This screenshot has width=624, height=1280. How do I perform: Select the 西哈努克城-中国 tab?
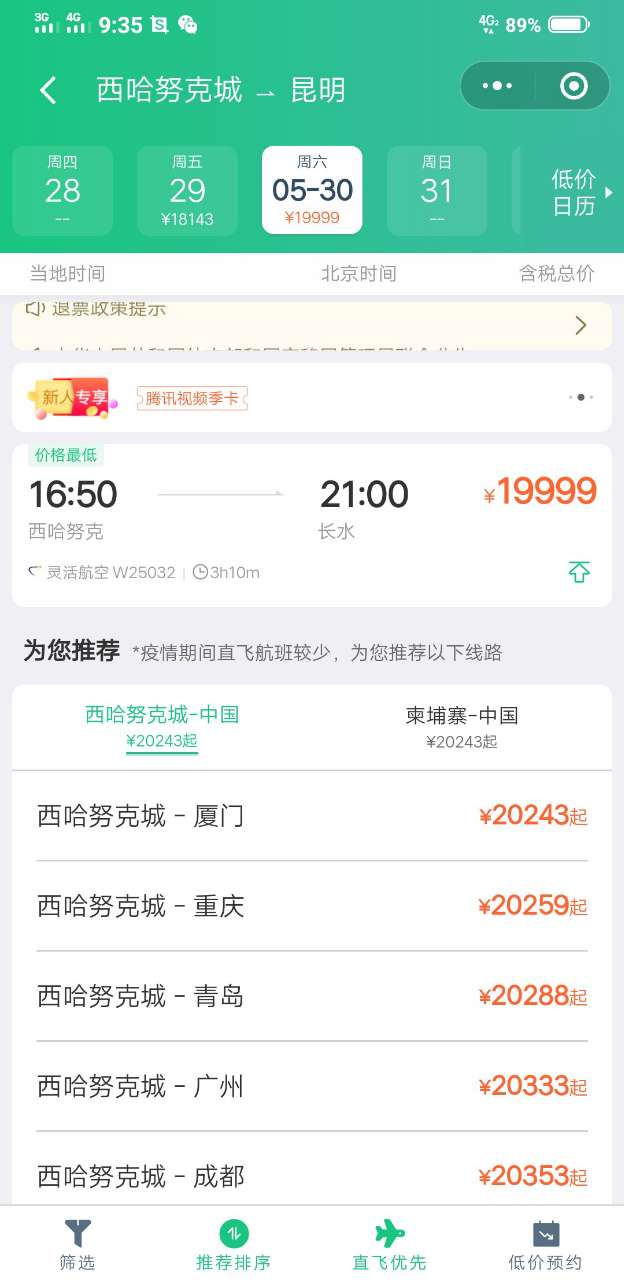coord(162,727)
